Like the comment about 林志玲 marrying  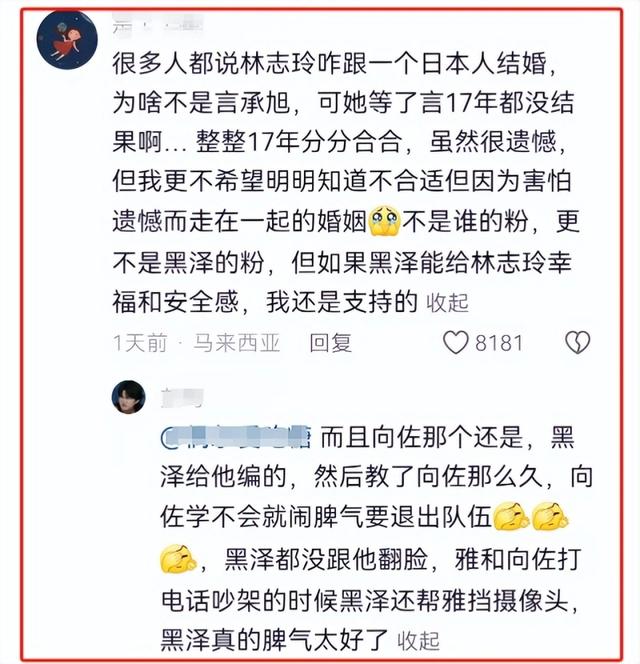[456, 343]
